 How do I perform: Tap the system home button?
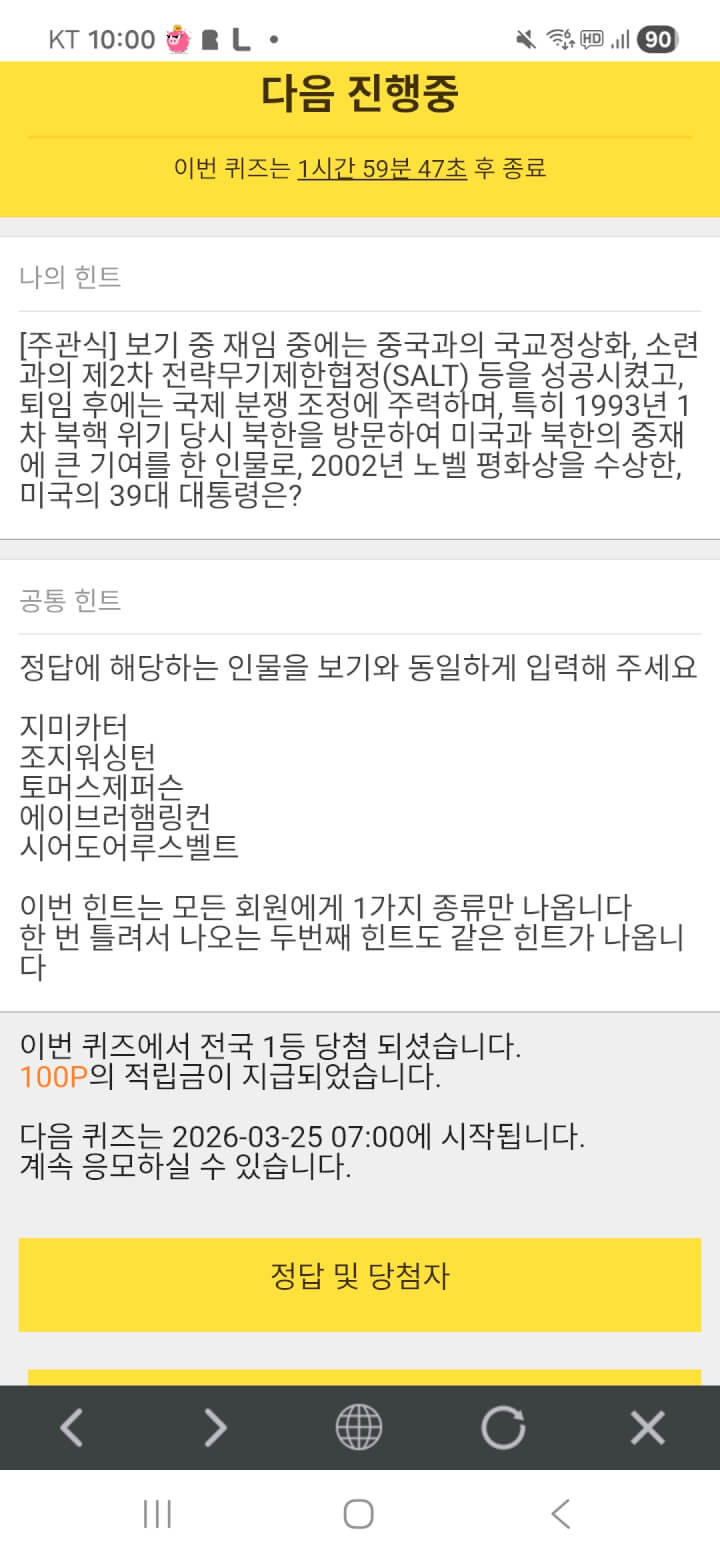[358, 1513]
